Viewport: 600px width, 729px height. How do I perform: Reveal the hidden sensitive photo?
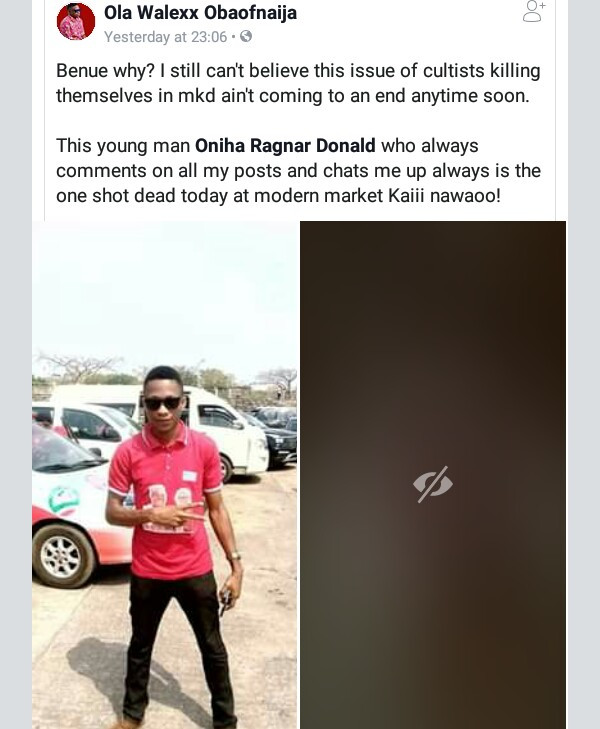click(x=433, y=484)
